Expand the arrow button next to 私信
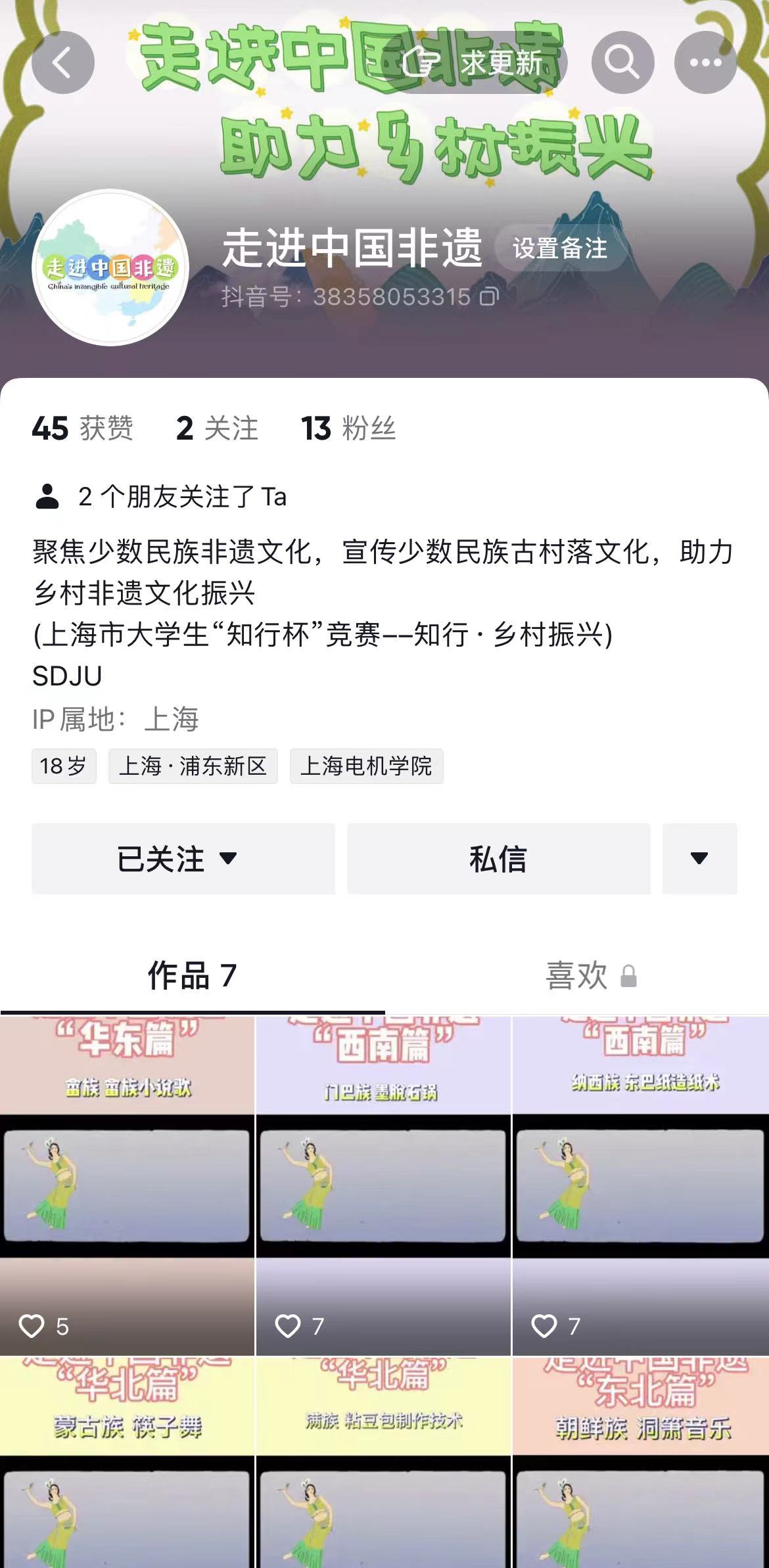 [x=699, y=859]
